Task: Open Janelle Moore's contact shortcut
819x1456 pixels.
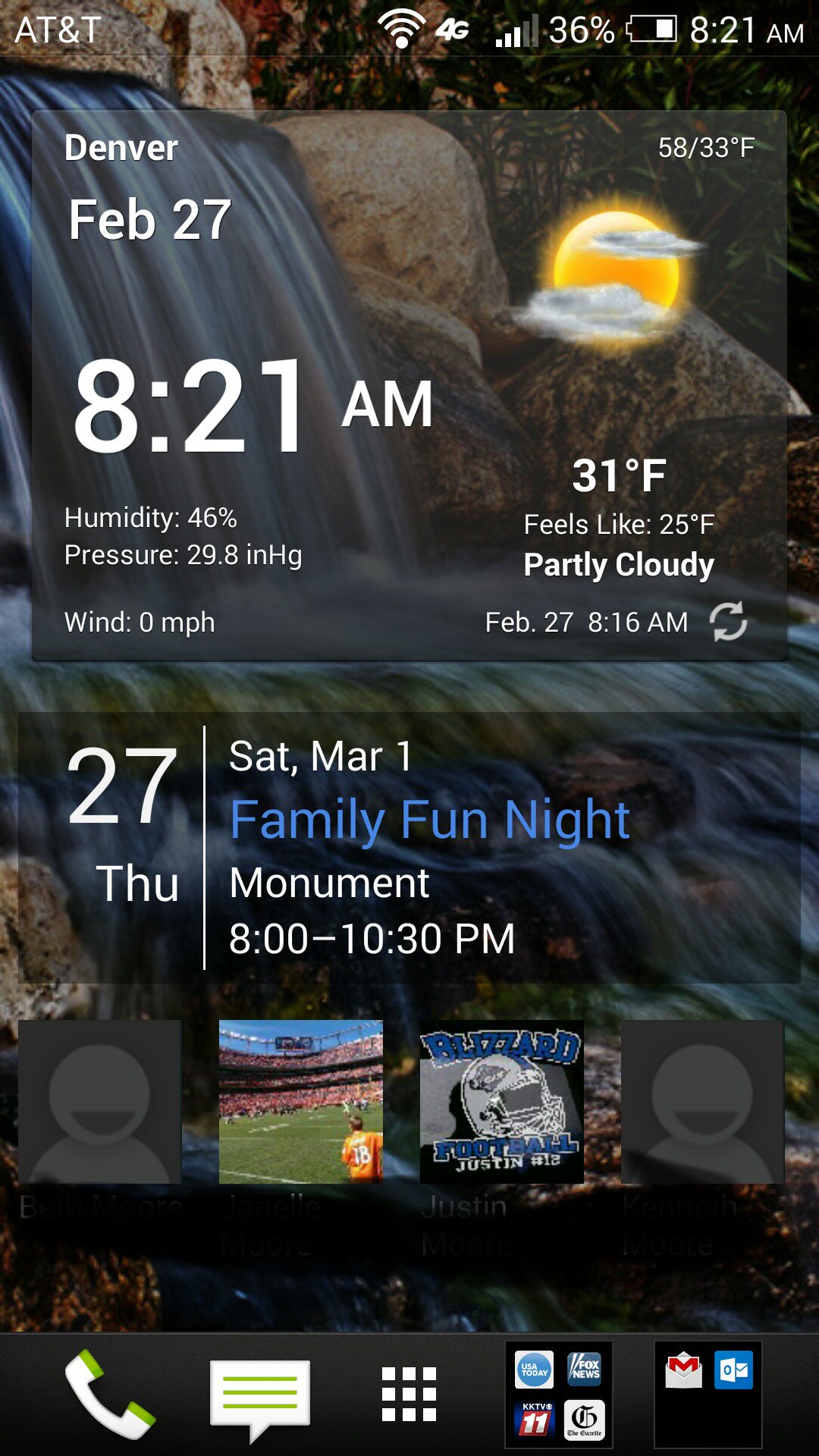Action: click(x=301, y=1102)
